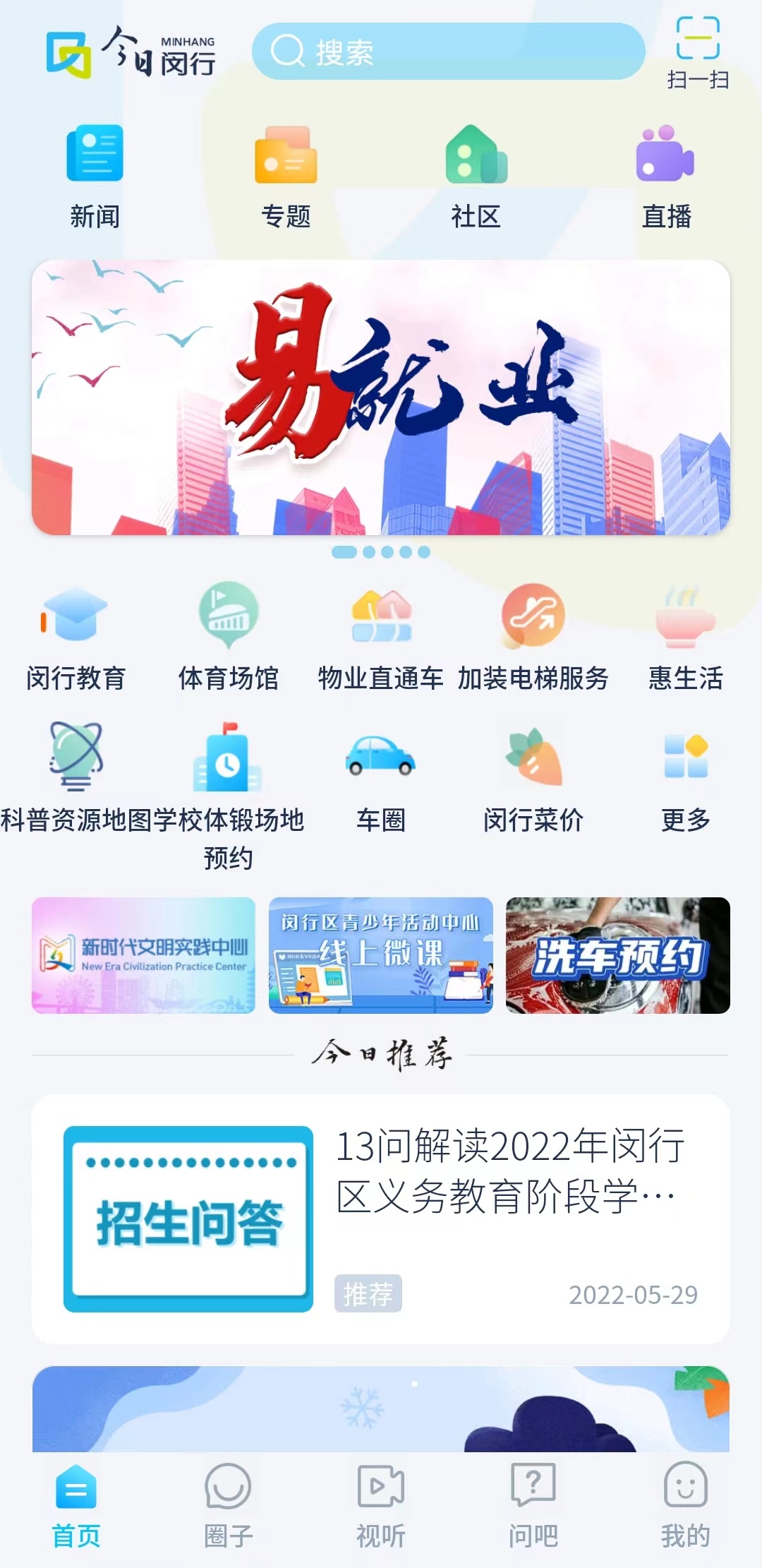Open the 闵行教育 service
The width and height of the screenshot is (762, 1568).
75,635
